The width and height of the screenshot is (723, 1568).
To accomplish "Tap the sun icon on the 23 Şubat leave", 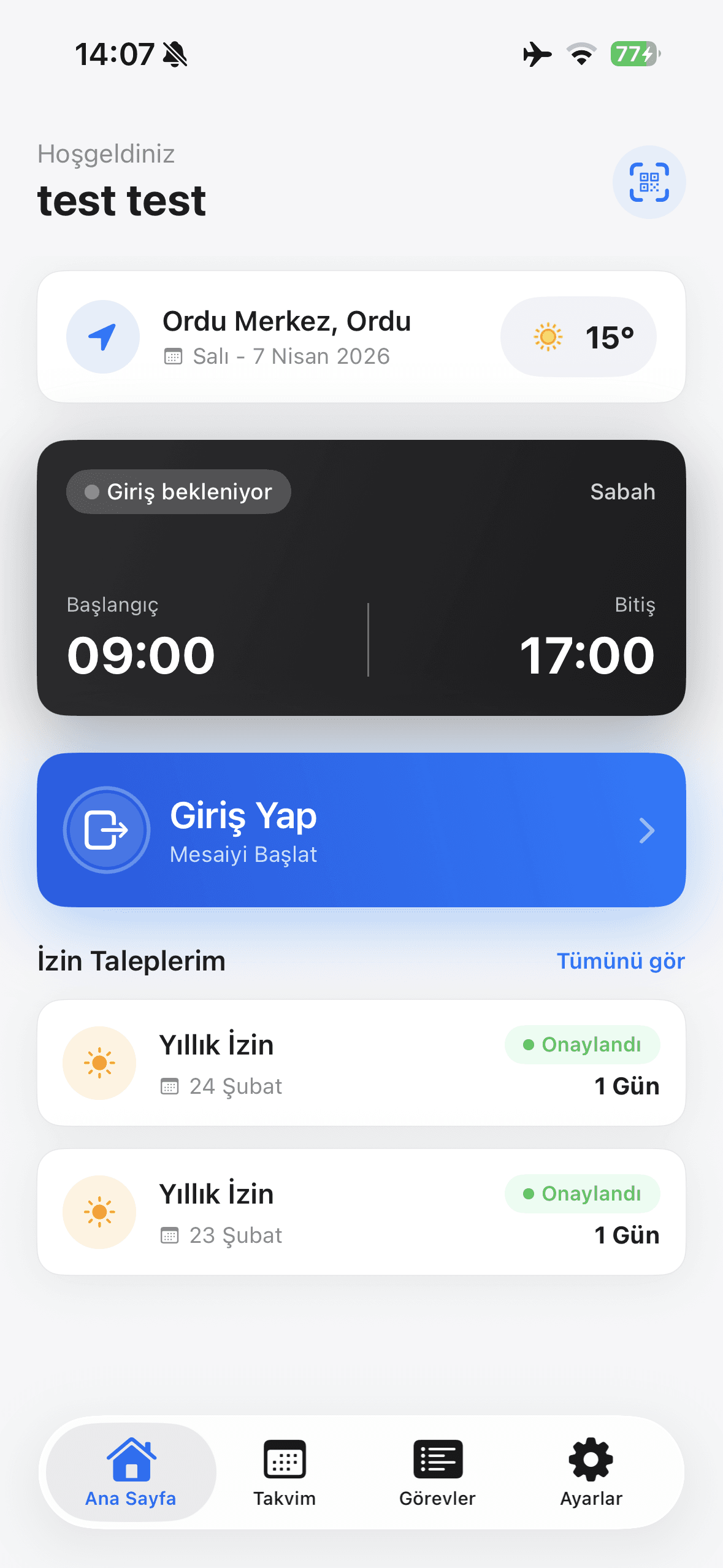I will pos(99,1212).
